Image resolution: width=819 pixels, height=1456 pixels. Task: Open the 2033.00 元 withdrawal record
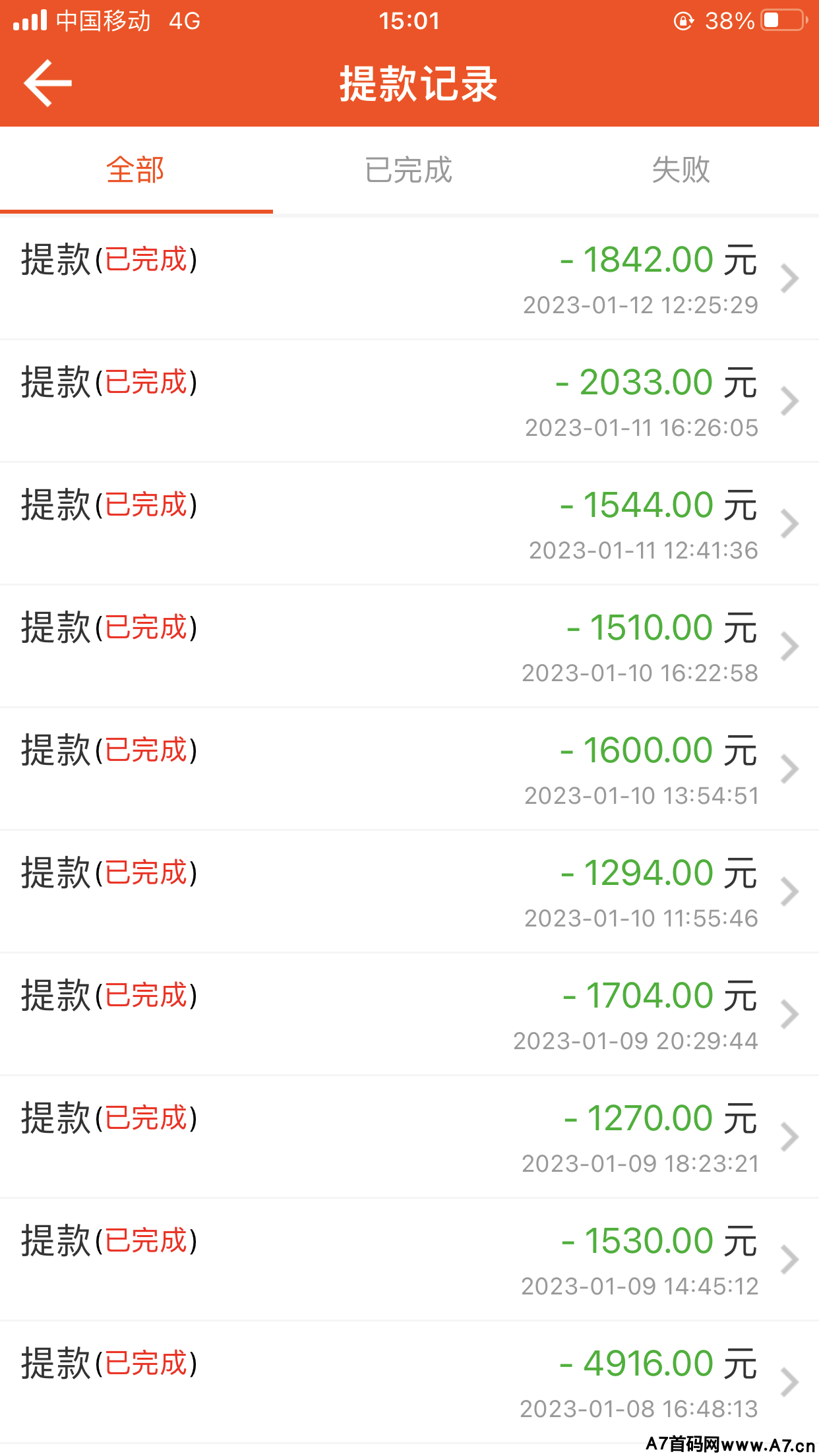[x=409, y=402]
